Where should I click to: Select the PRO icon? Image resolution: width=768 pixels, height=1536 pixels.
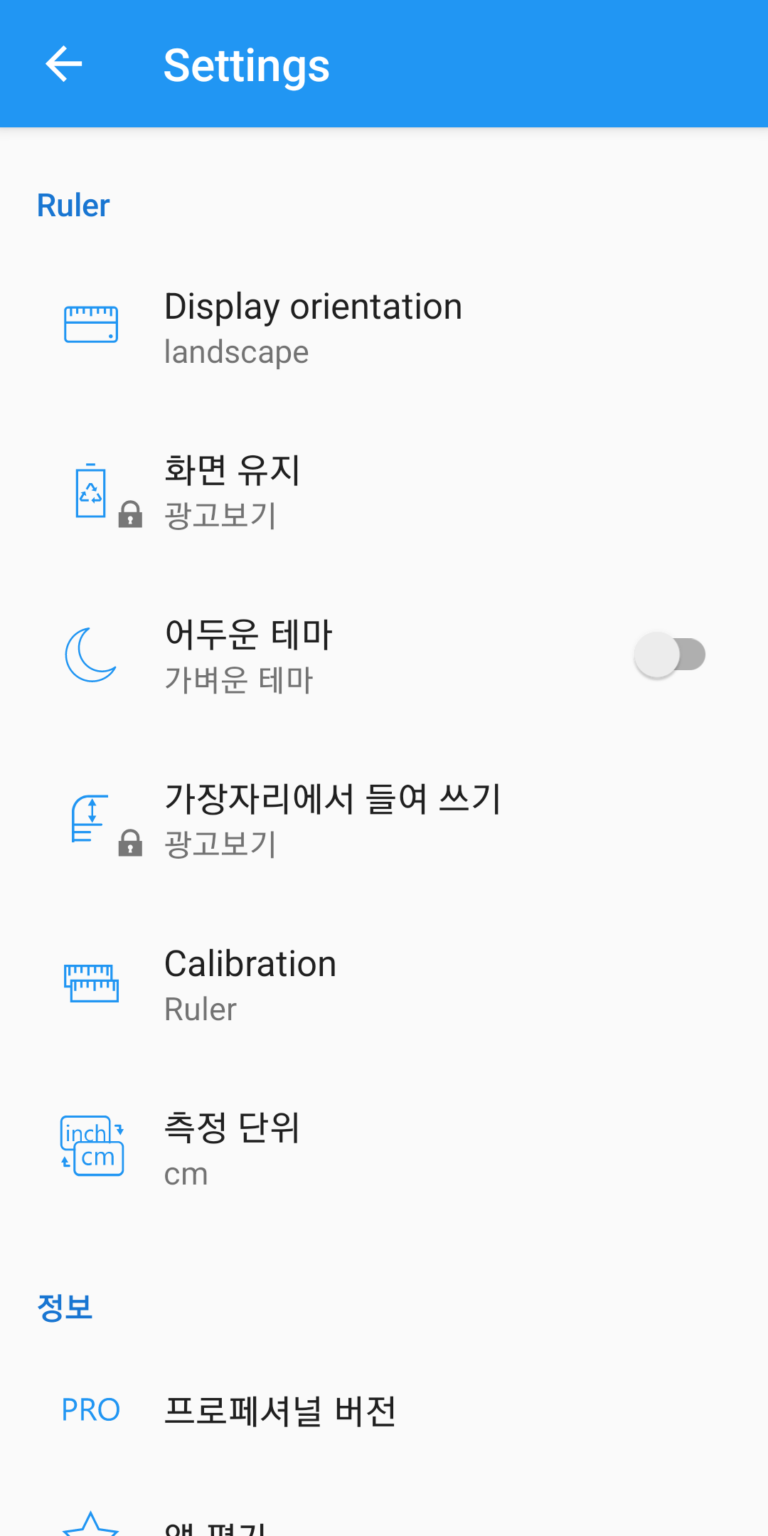click(90, 1410)
